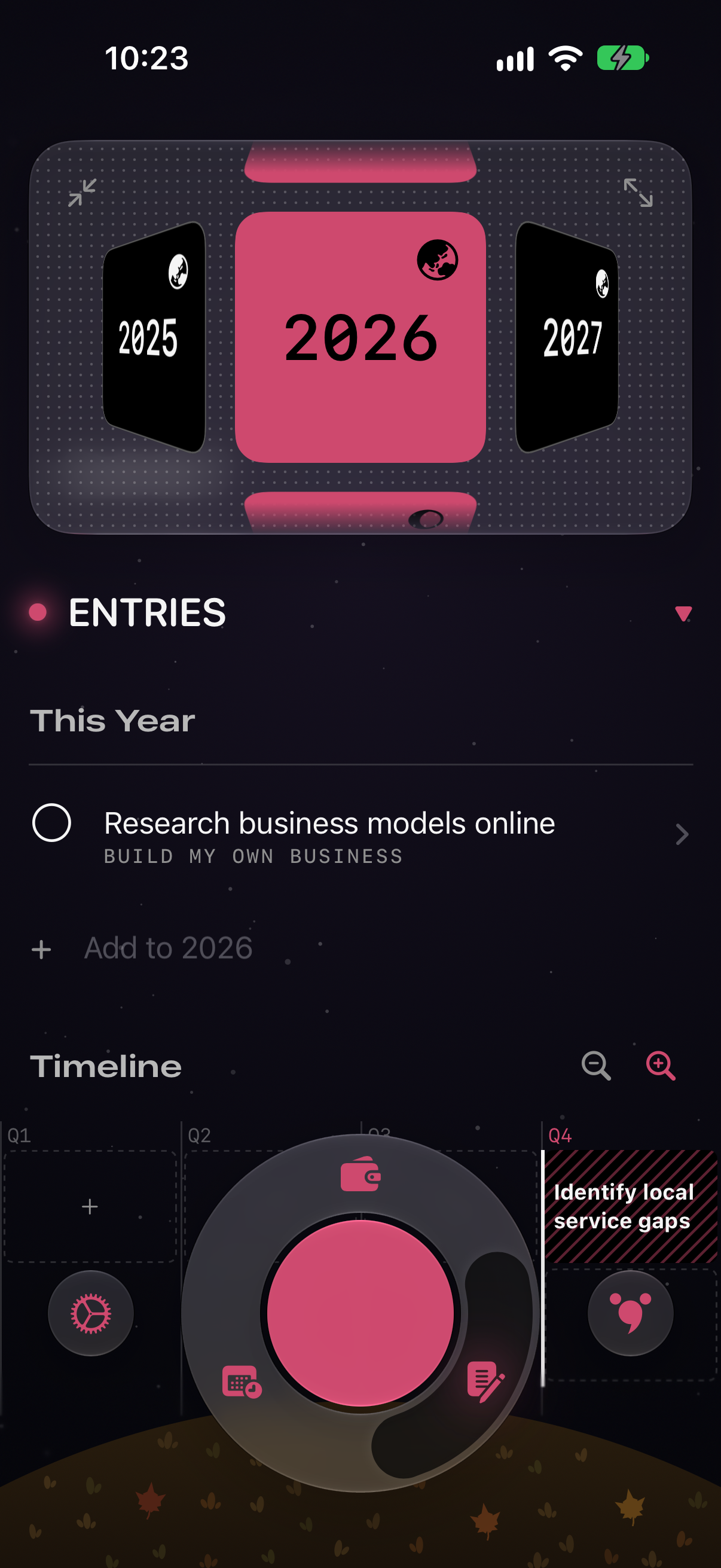Screen dimensions: 721x1568
Task: Select the 2025 year card
Action: click(x=154, y=338)
